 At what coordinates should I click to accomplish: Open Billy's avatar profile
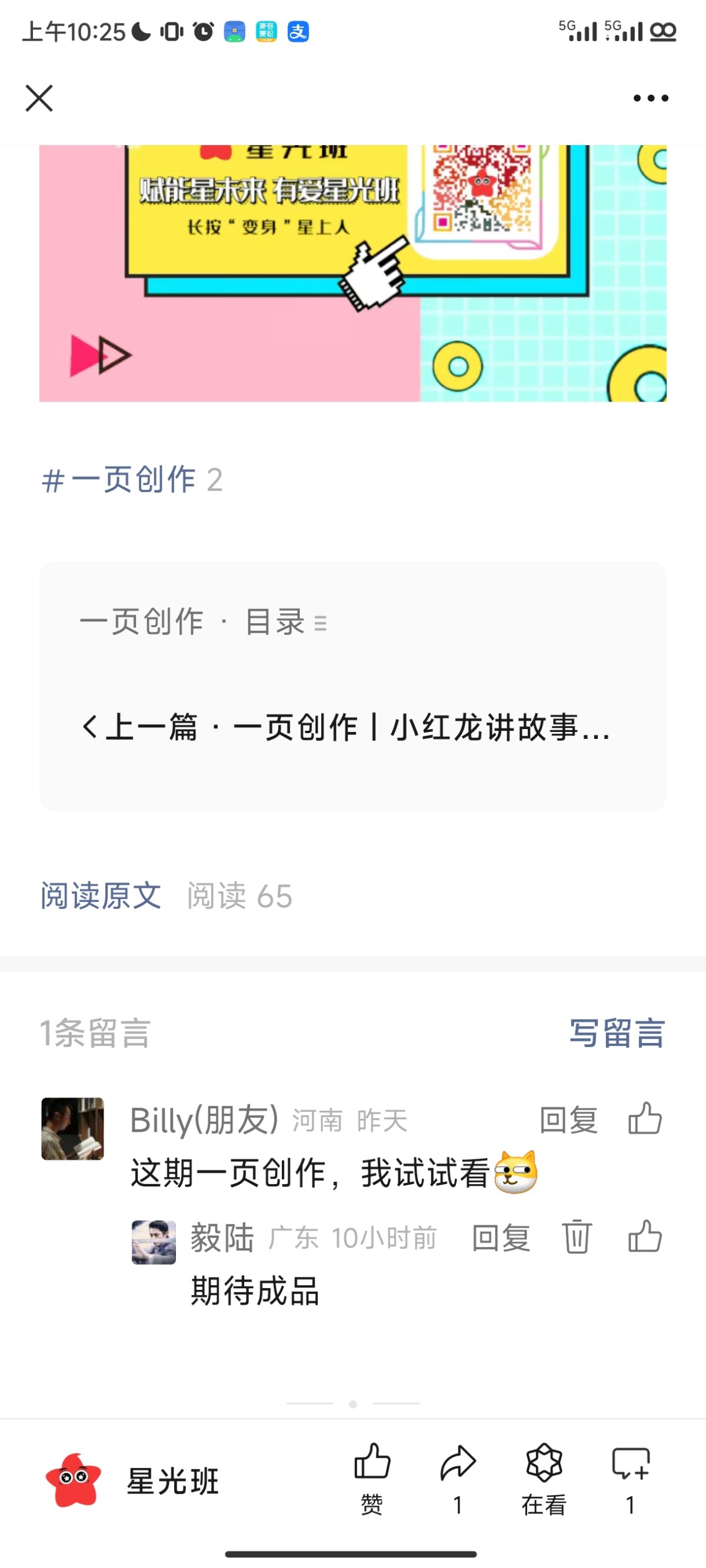[72, 1128]
